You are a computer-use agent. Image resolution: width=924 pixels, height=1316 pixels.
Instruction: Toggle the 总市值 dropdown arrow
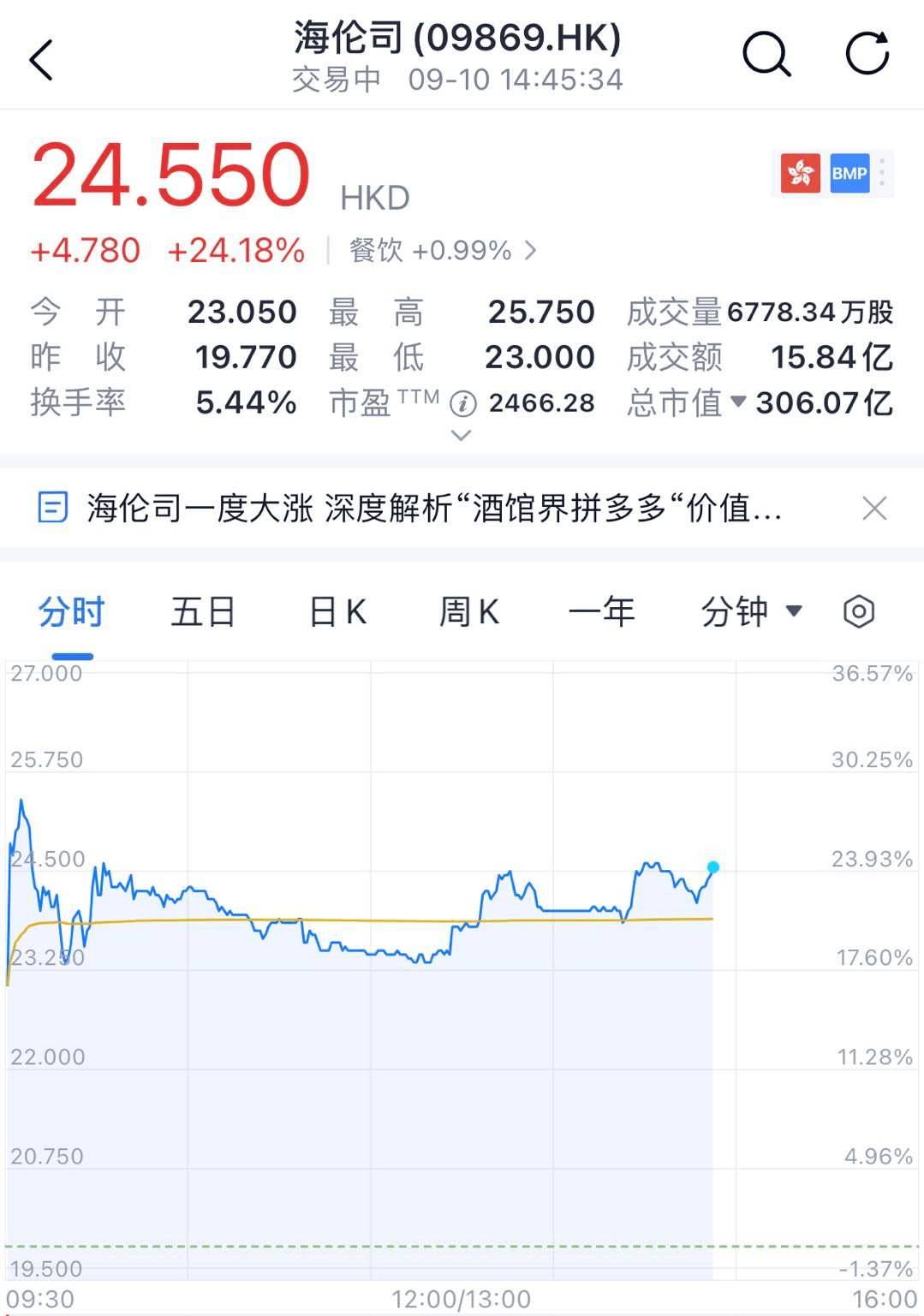point(738,402)
